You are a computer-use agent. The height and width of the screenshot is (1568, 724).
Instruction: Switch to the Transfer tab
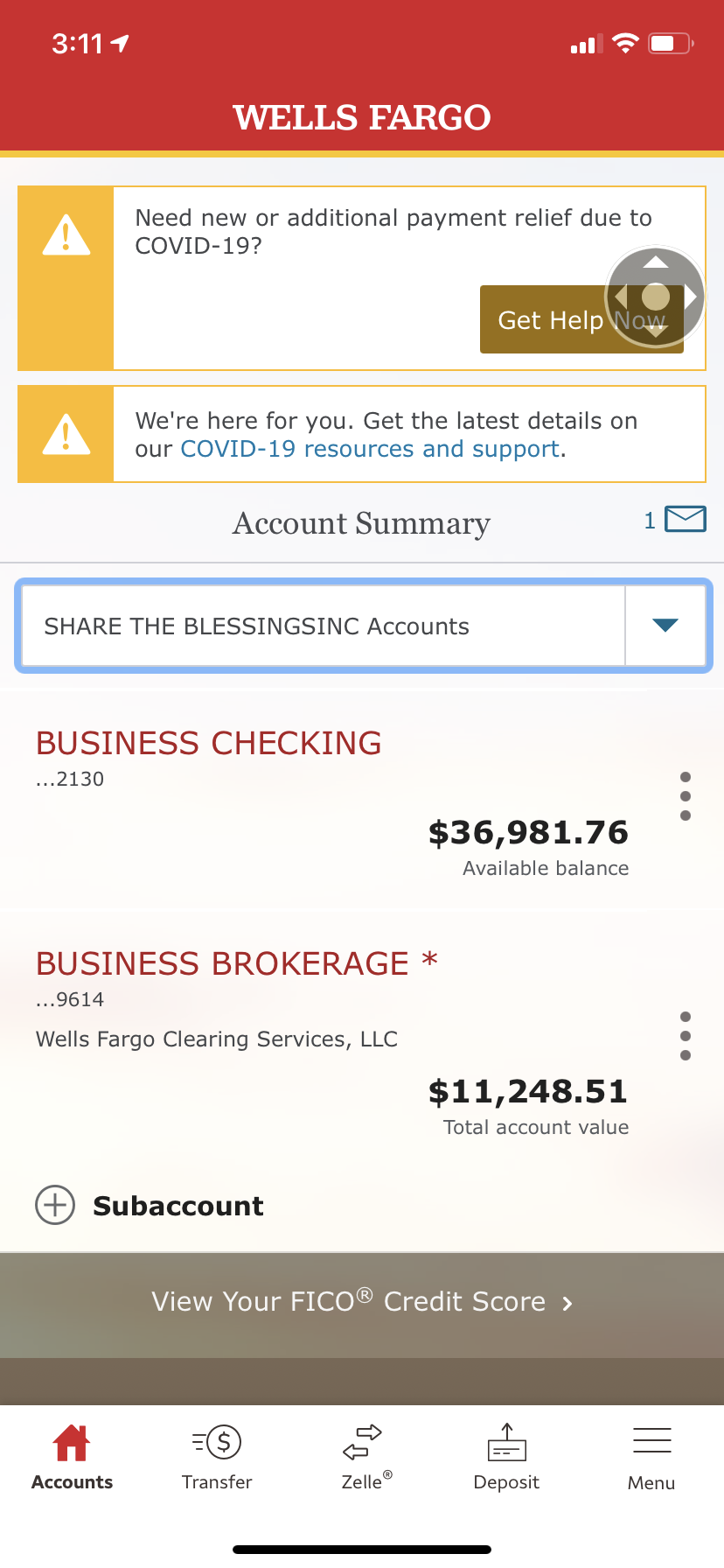(217, 1457)
